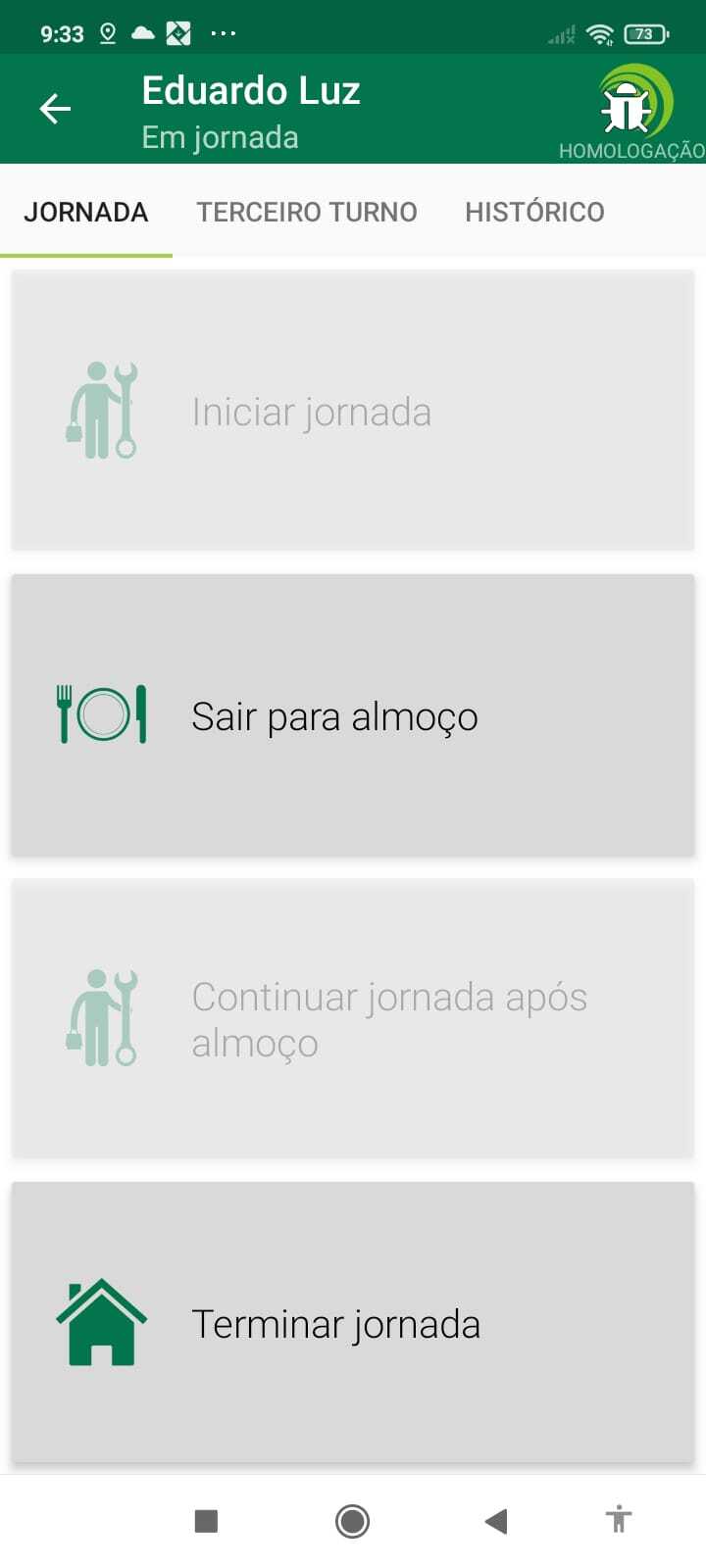Switch to the Terceiro Turno tab
The height and width of the screenshot is (1568, 706).
click(307, 212)
